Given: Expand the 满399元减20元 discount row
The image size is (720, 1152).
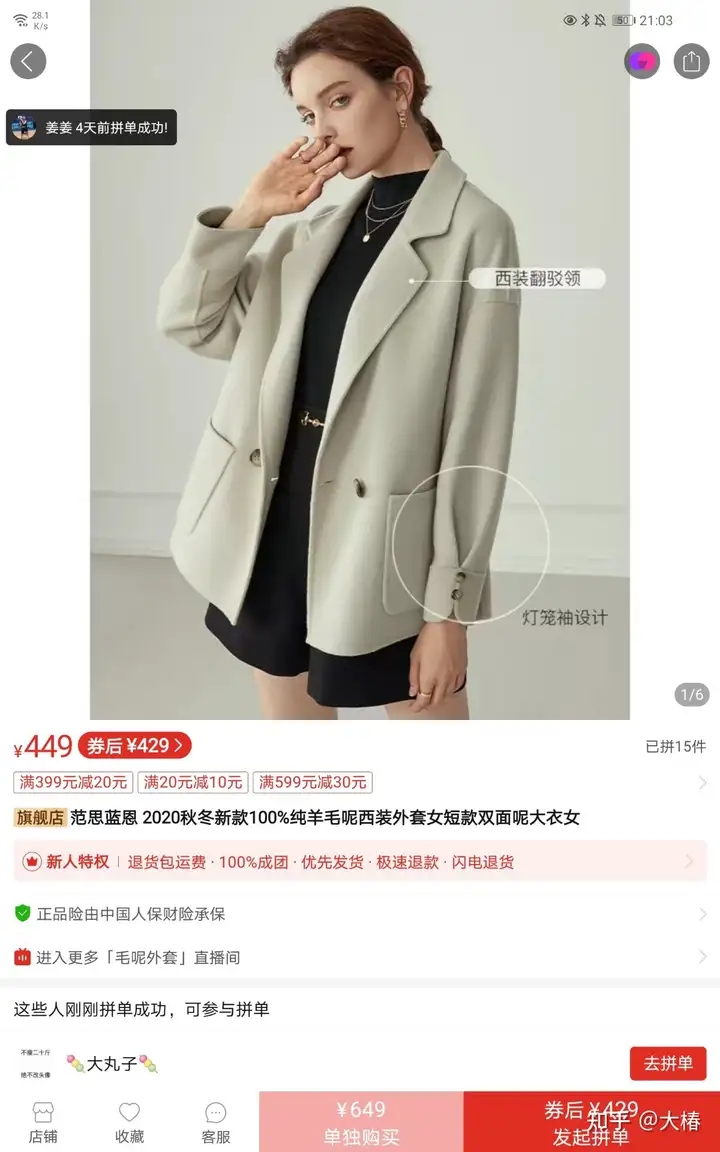Looking at the screenshot, I should (x=360, y=782).
